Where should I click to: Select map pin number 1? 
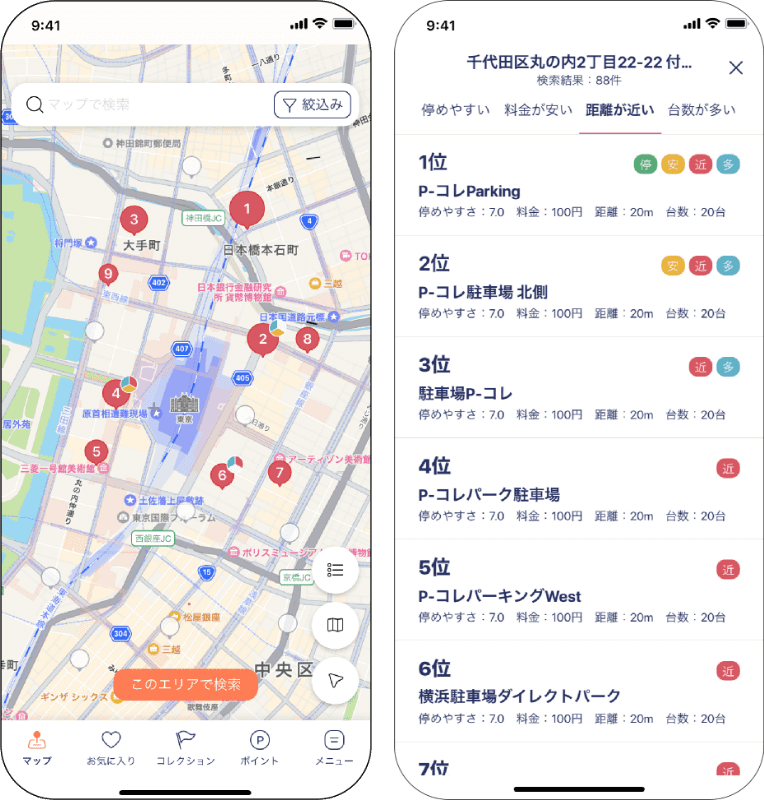[x=246, y=209]
